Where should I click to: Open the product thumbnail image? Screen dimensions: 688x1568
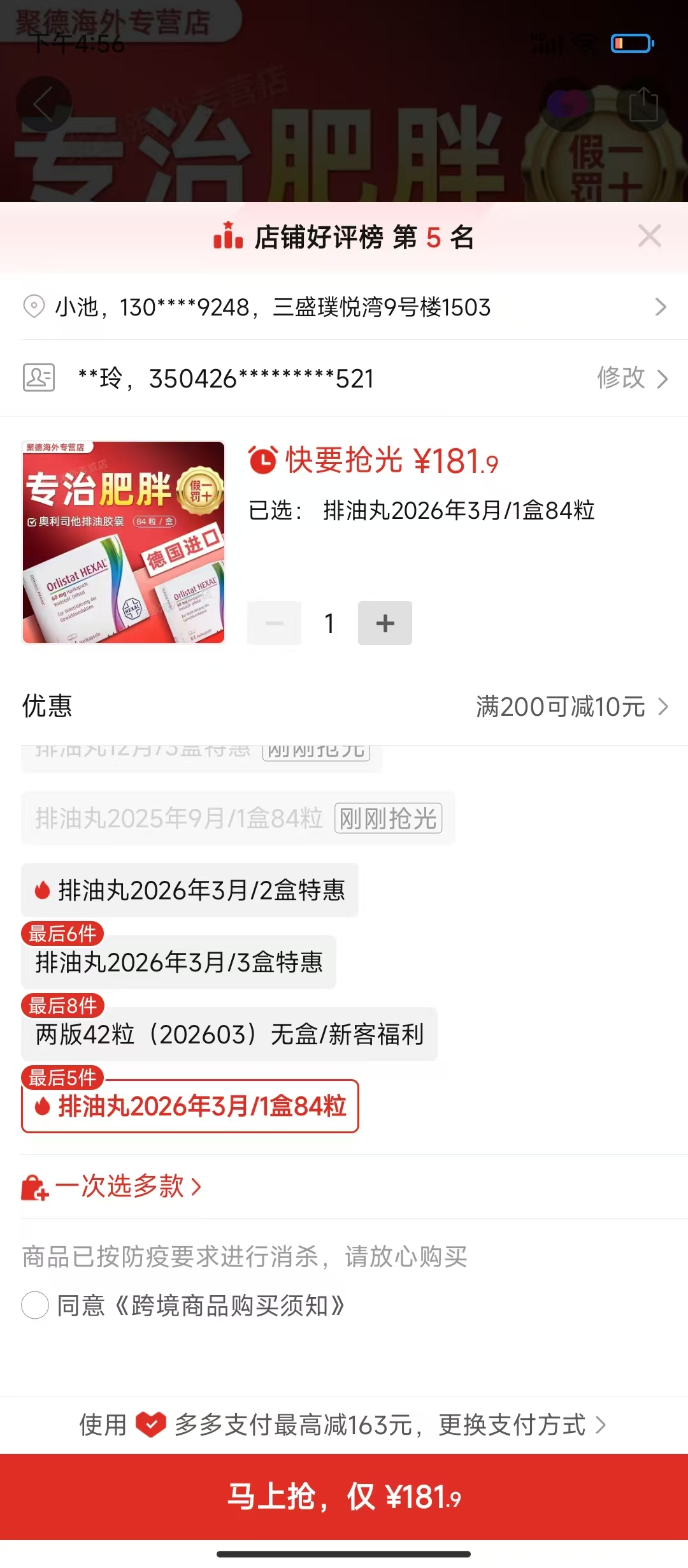(x=124, y=542)
